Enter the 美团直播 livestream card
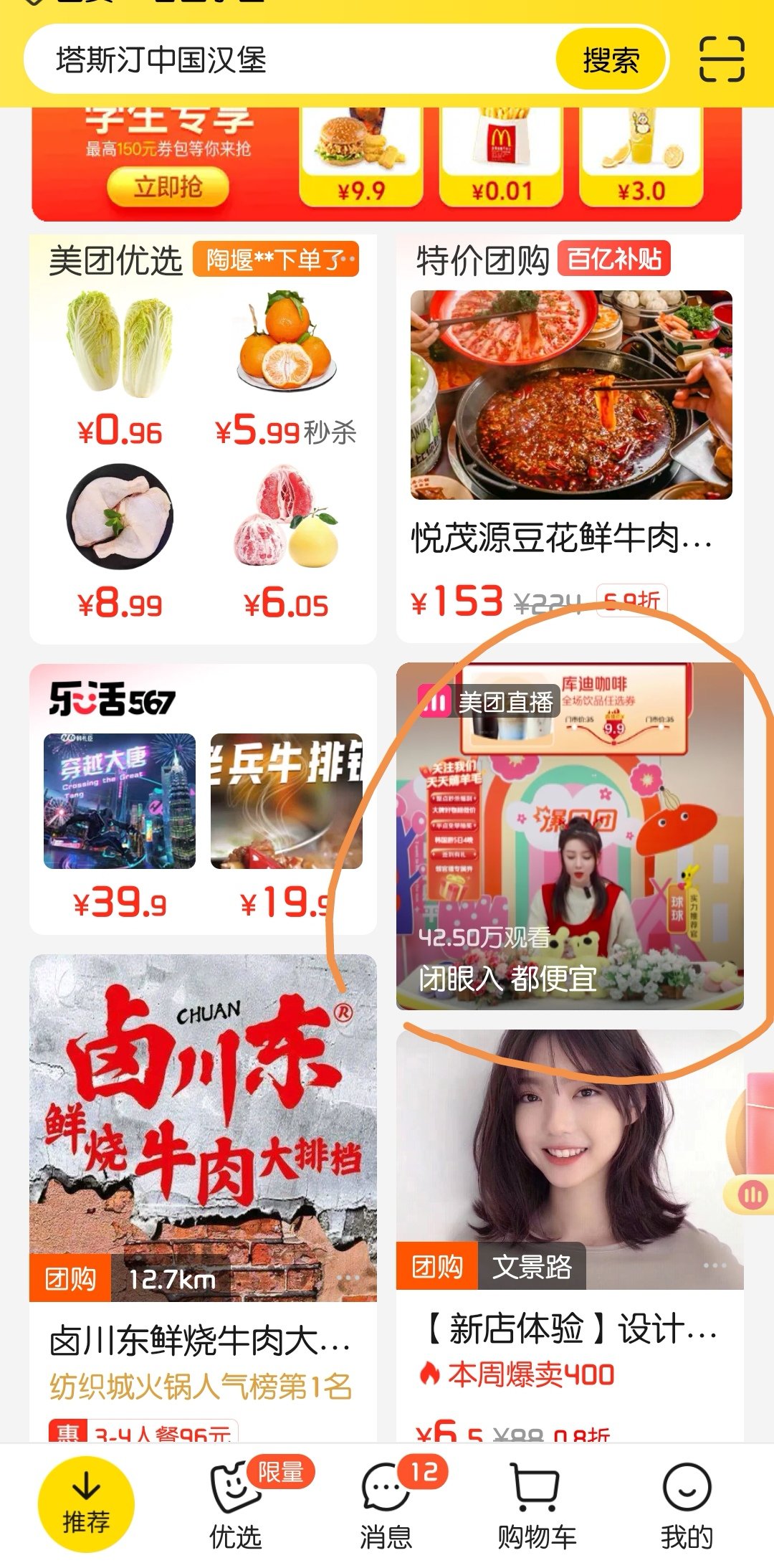The height and width of the screenshot is (1568, 774). tap(570, 836)
